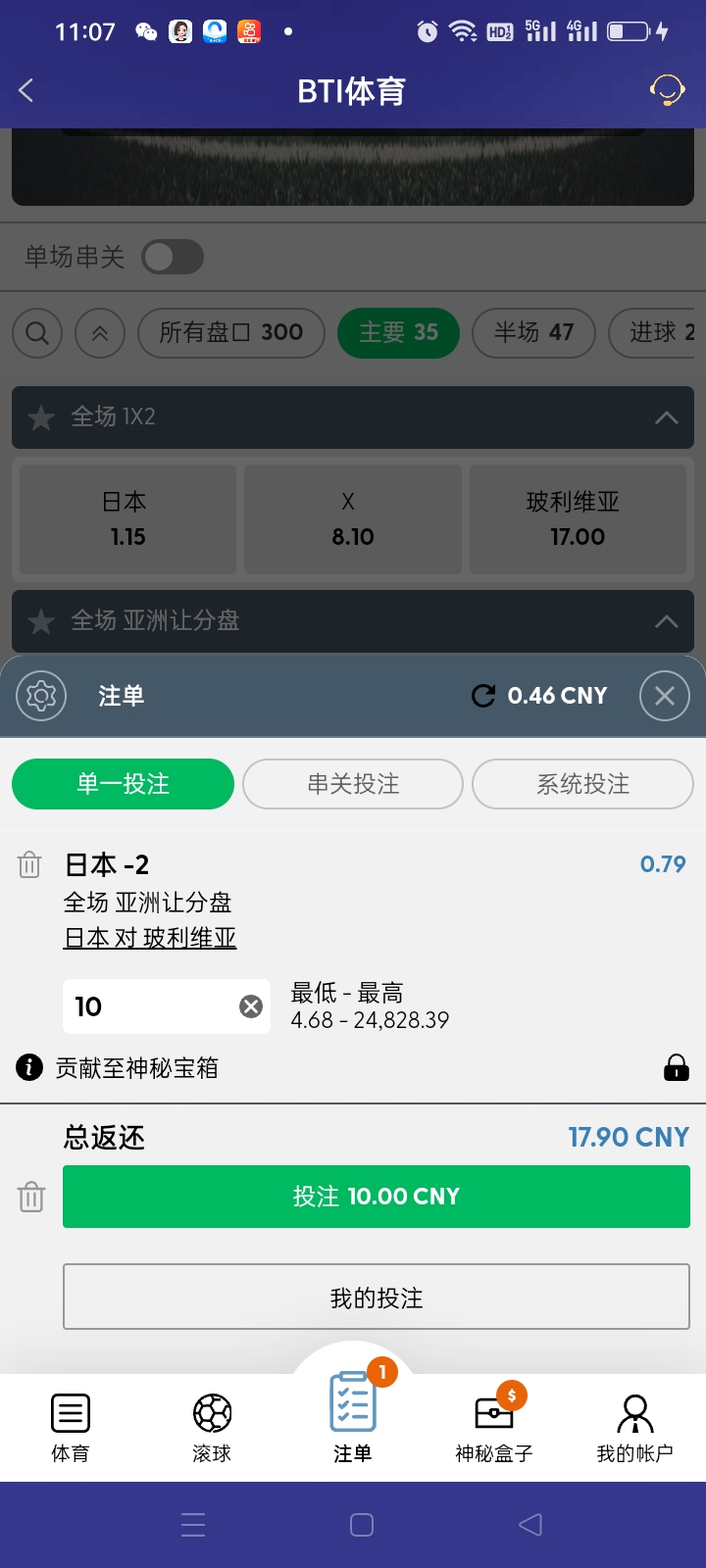The image size is (706, 1568).
Task: Close the 注单 bet slip panel
Action: (x=664, y=696)
